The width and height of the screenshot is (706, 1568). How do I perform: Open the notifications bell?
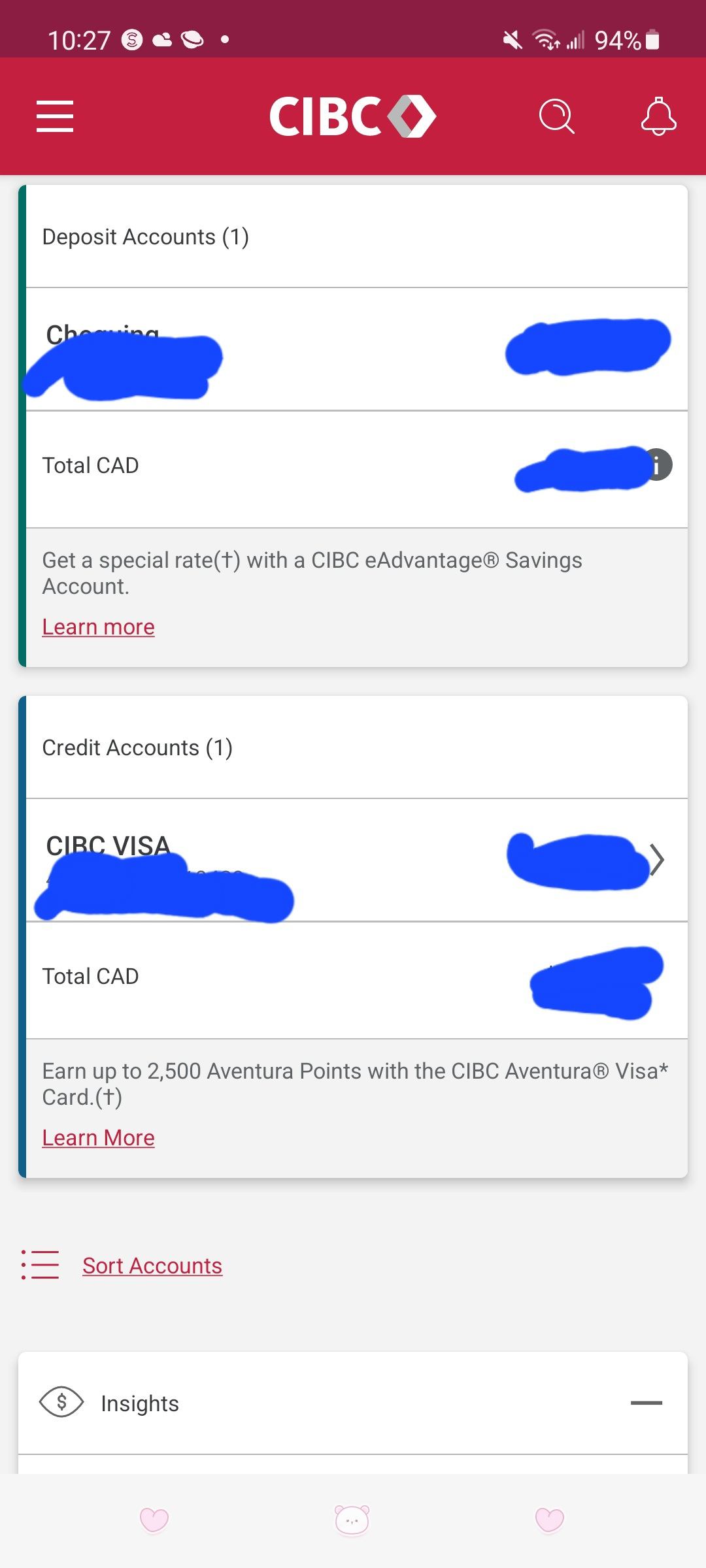pos(658,117)
